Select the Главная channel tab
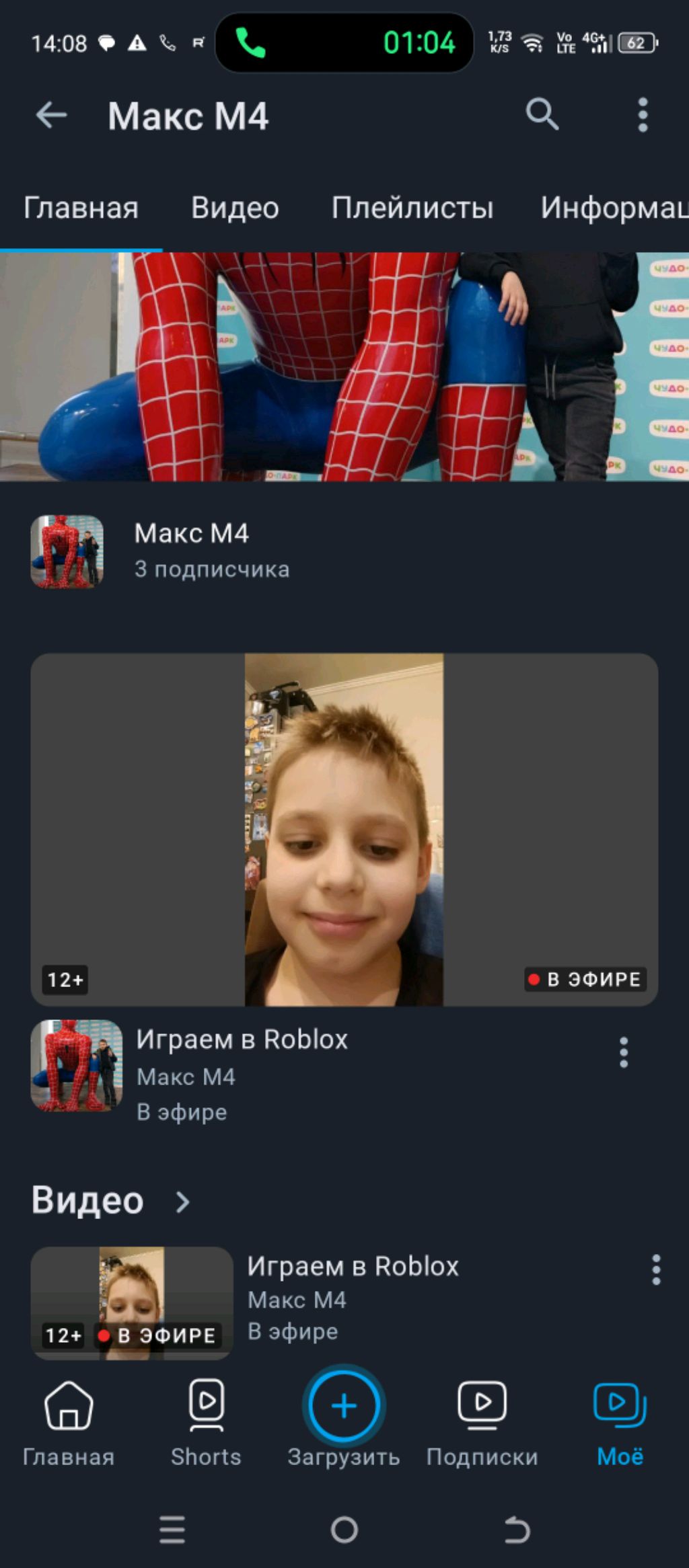 [x=81, y=208]
